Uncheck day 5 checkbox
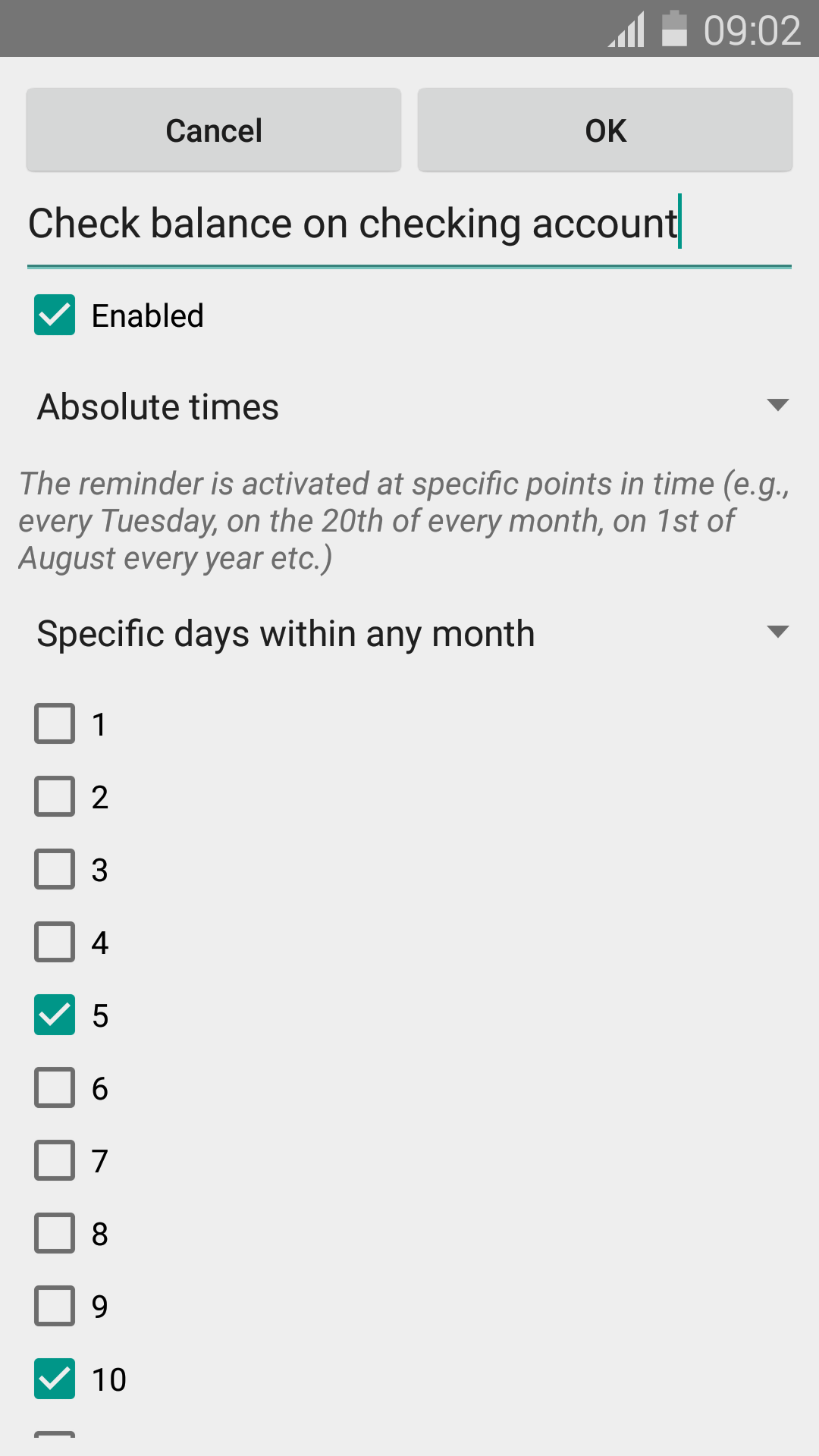This screenshot has width=819, height=1456. (x=55, y=1015)
